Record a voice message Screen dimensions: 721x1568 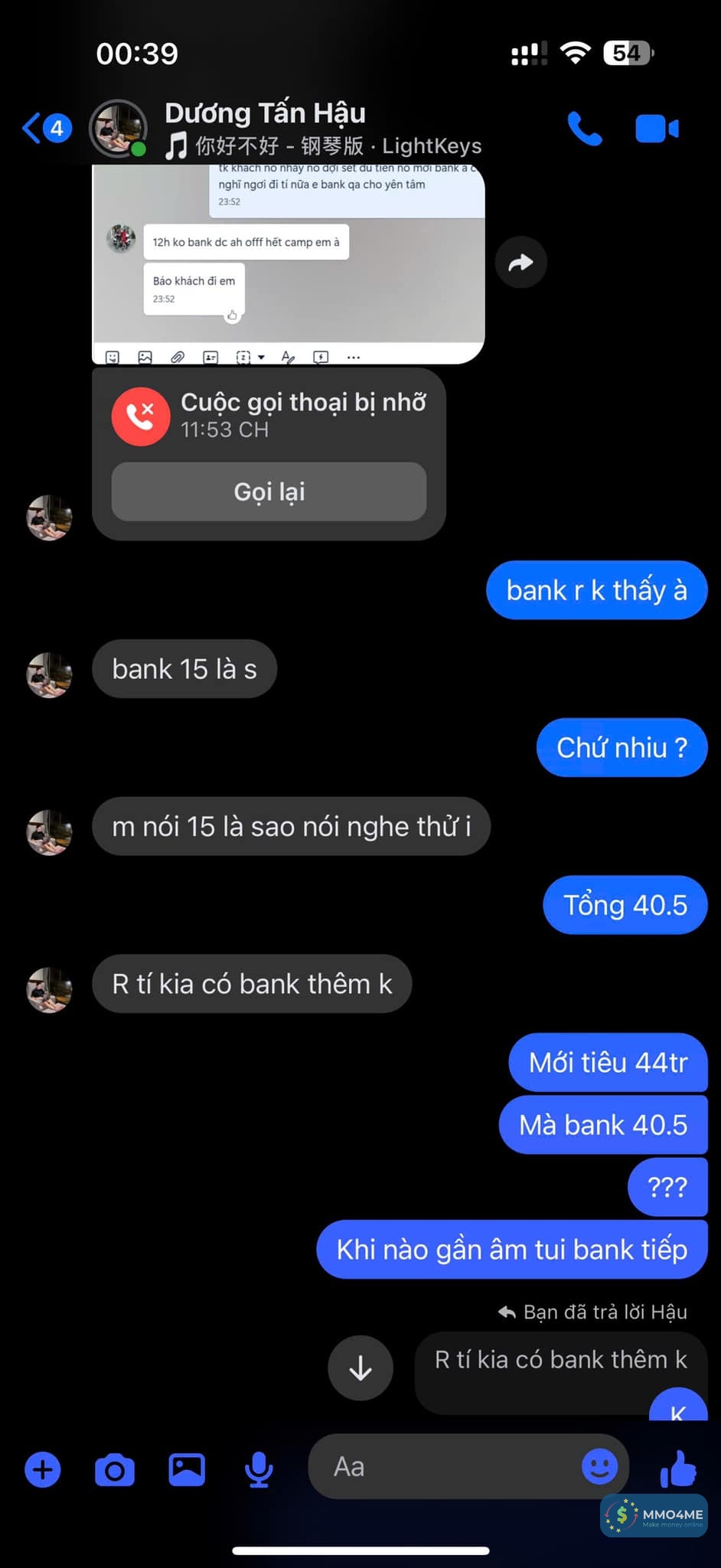click(259, 1470)
